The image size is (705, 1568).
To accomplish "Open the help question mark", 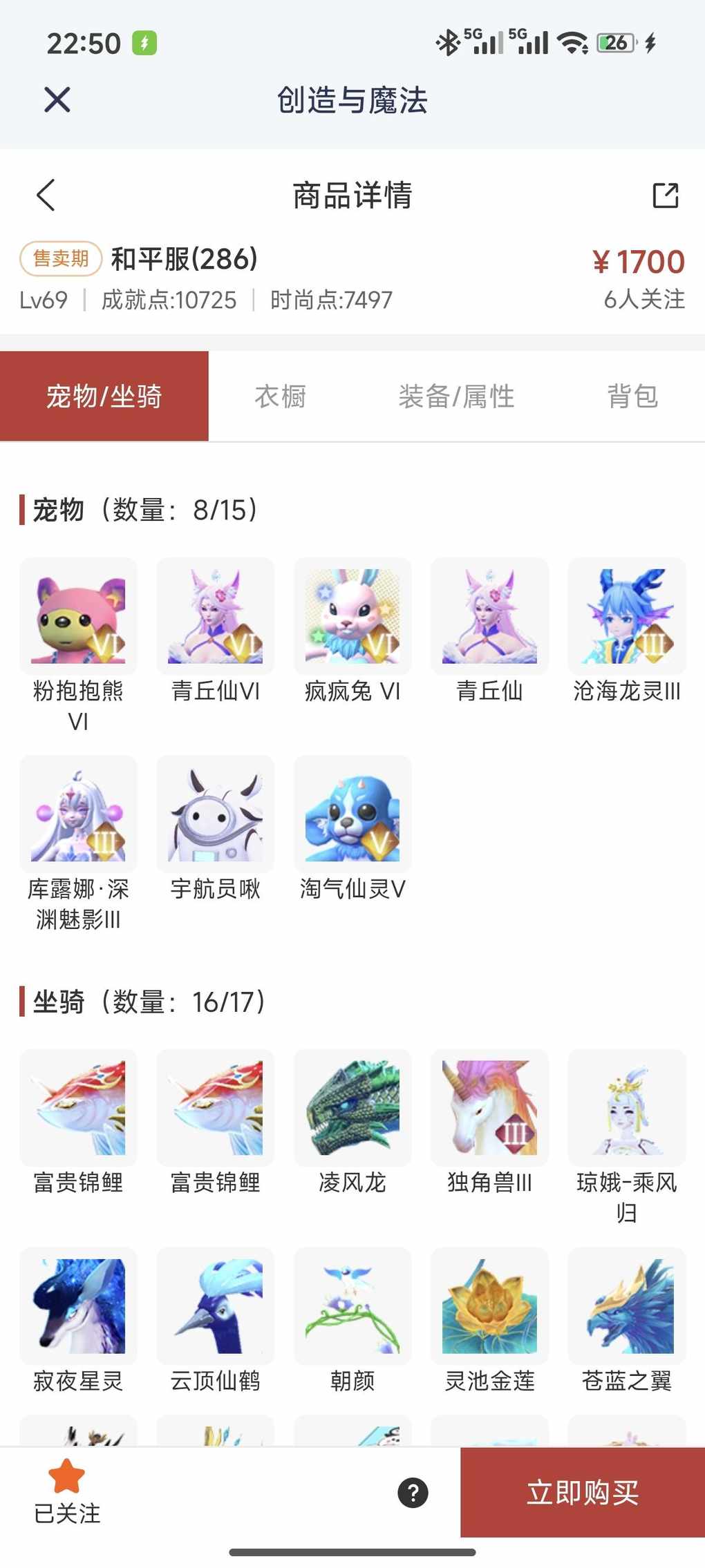I will pos(413,1493).
